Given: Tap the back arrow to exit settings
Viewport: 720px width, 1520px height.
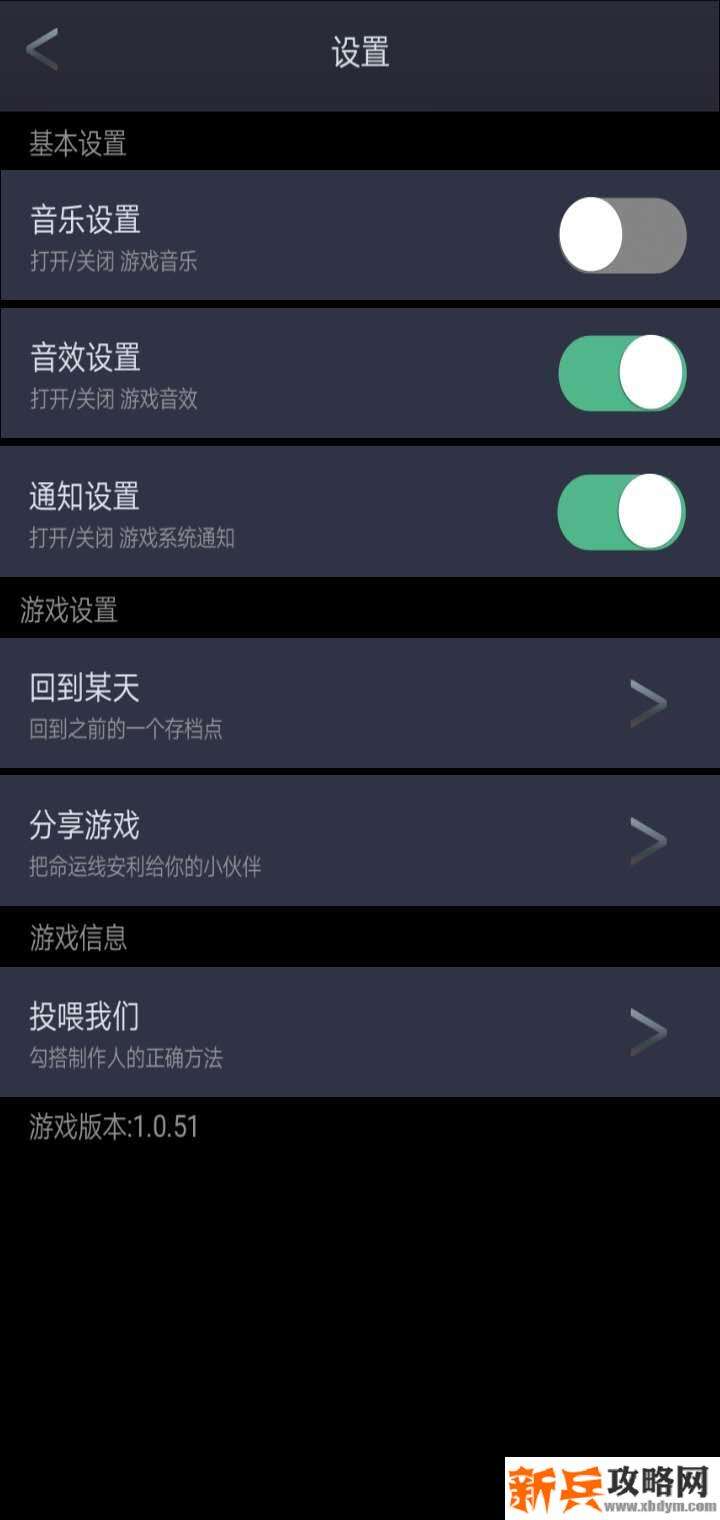Looking at the screenshot, I should pos(42,47).
